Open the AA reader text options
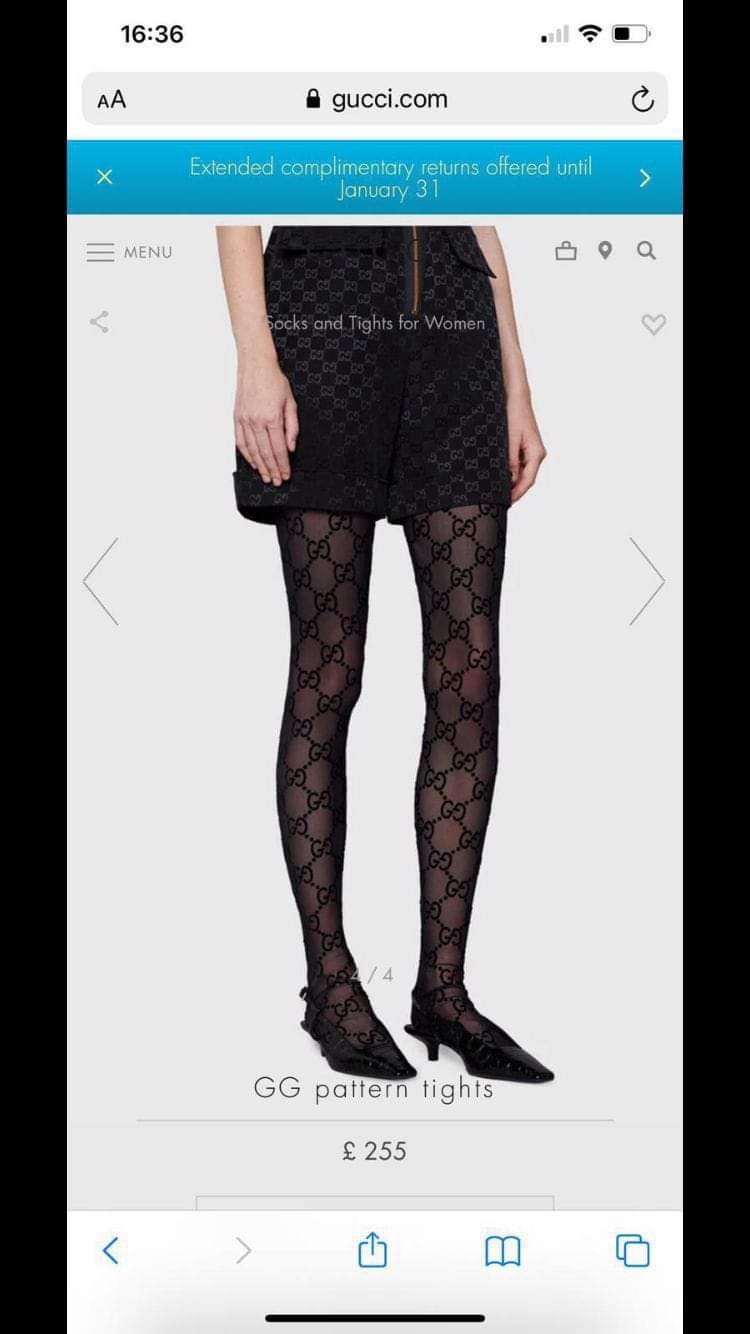The height and width of the screenshot is (1334, 750). coord(112,99)
